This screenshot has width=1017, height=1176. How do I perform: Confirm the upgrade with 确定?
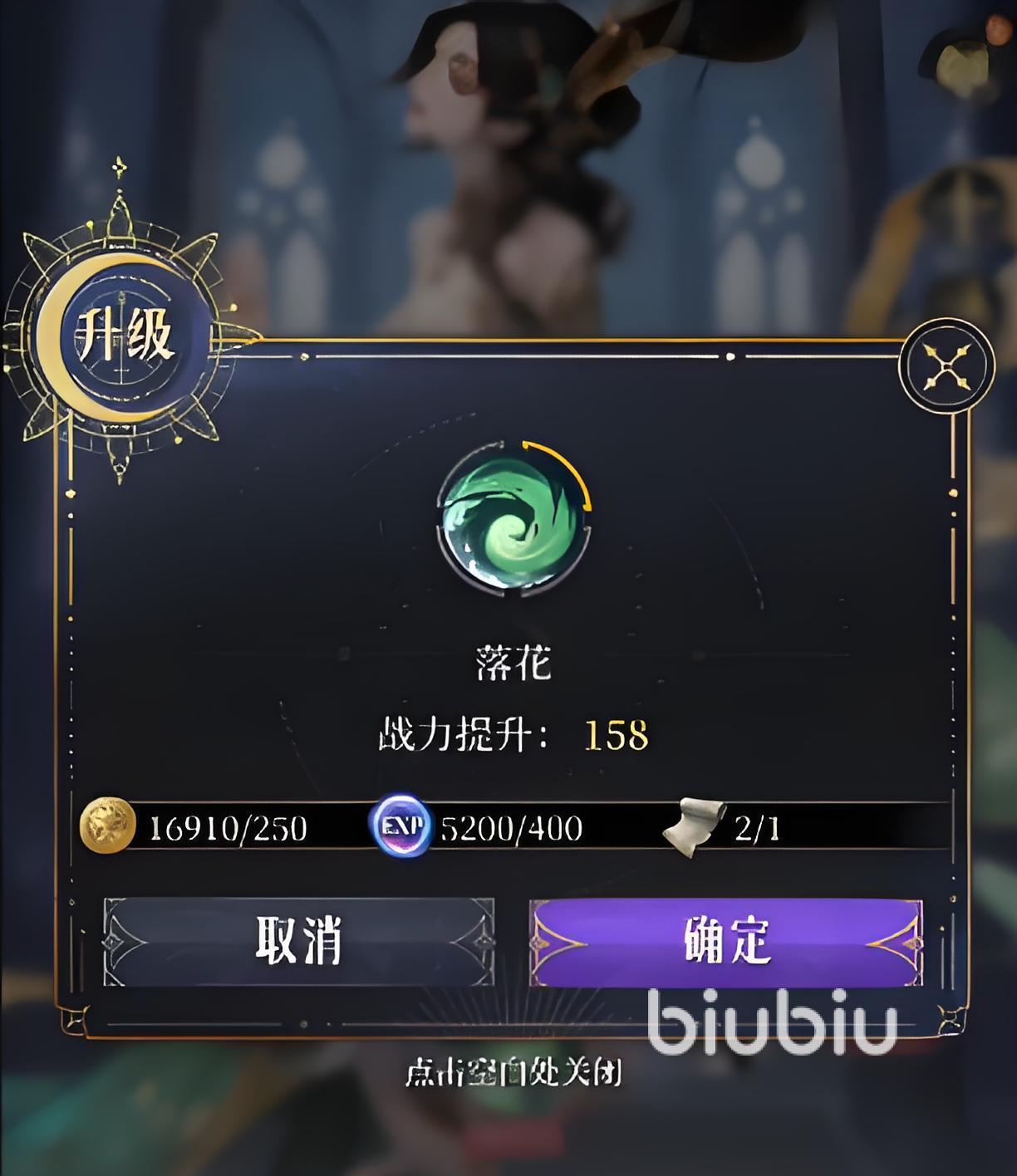726,942
